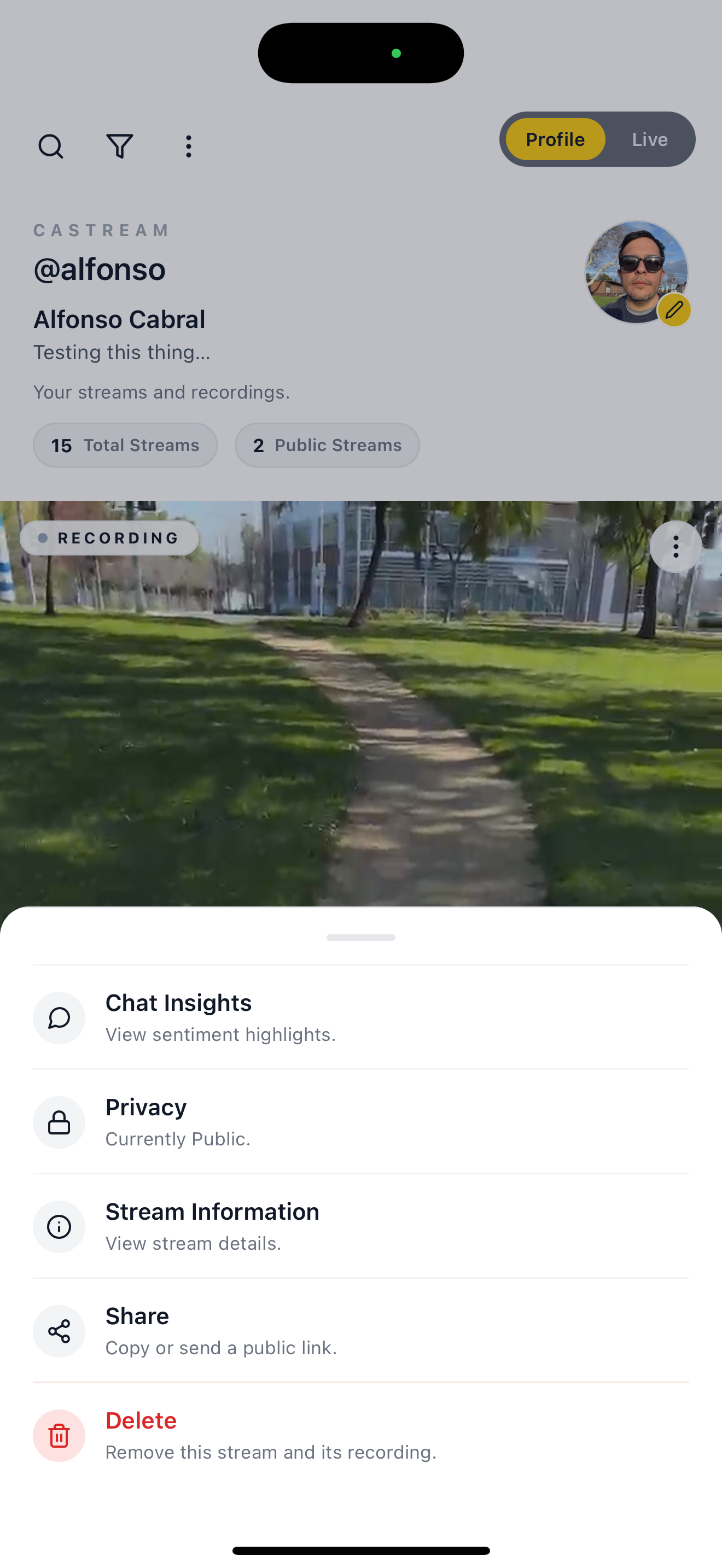Switch to the Live tab
Image resolution: width=722 pixels, height=1568 pixels.
649,139
